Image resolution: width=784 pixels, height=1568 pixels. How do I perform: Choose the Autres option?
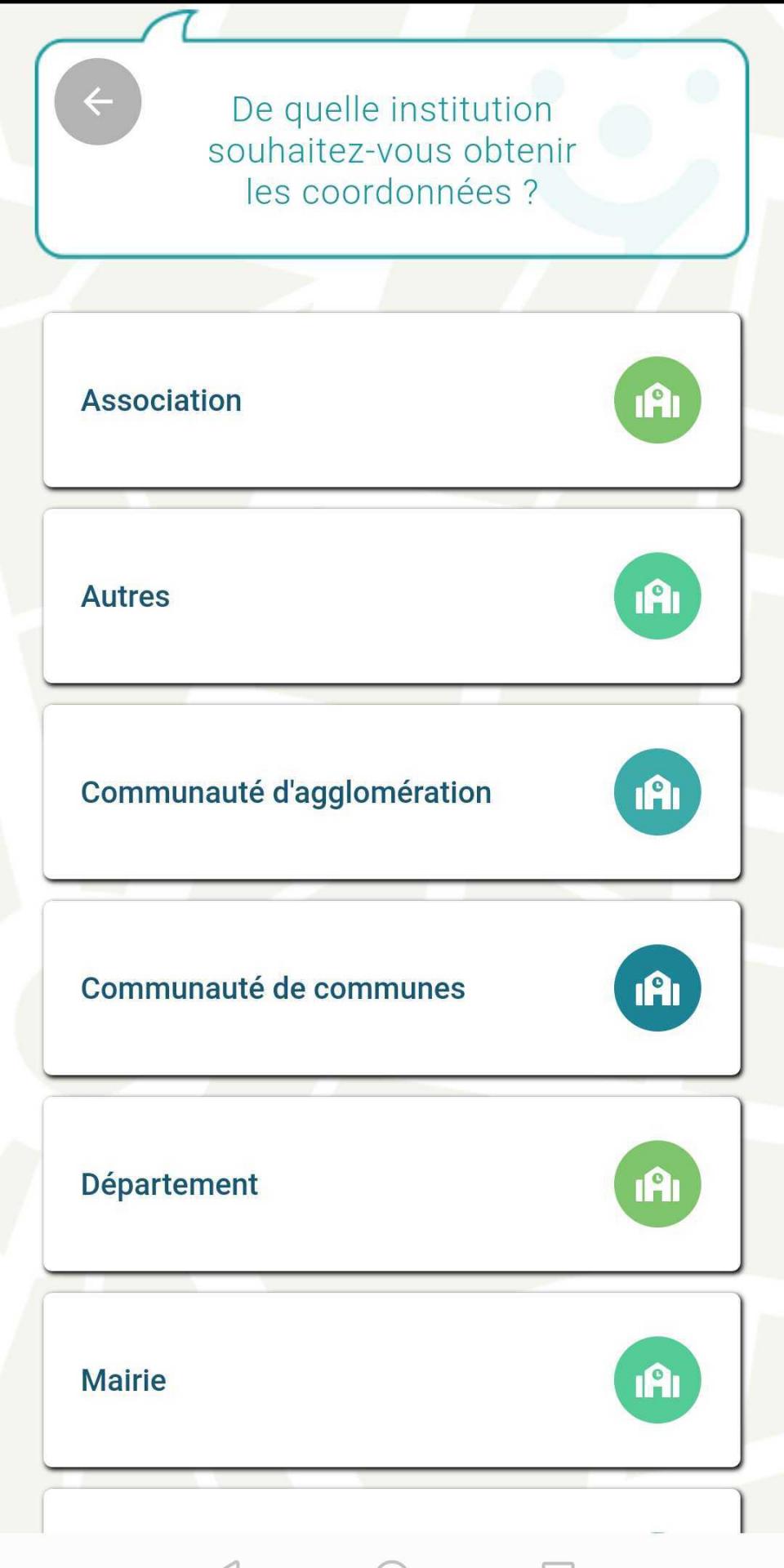coord(392,596)
